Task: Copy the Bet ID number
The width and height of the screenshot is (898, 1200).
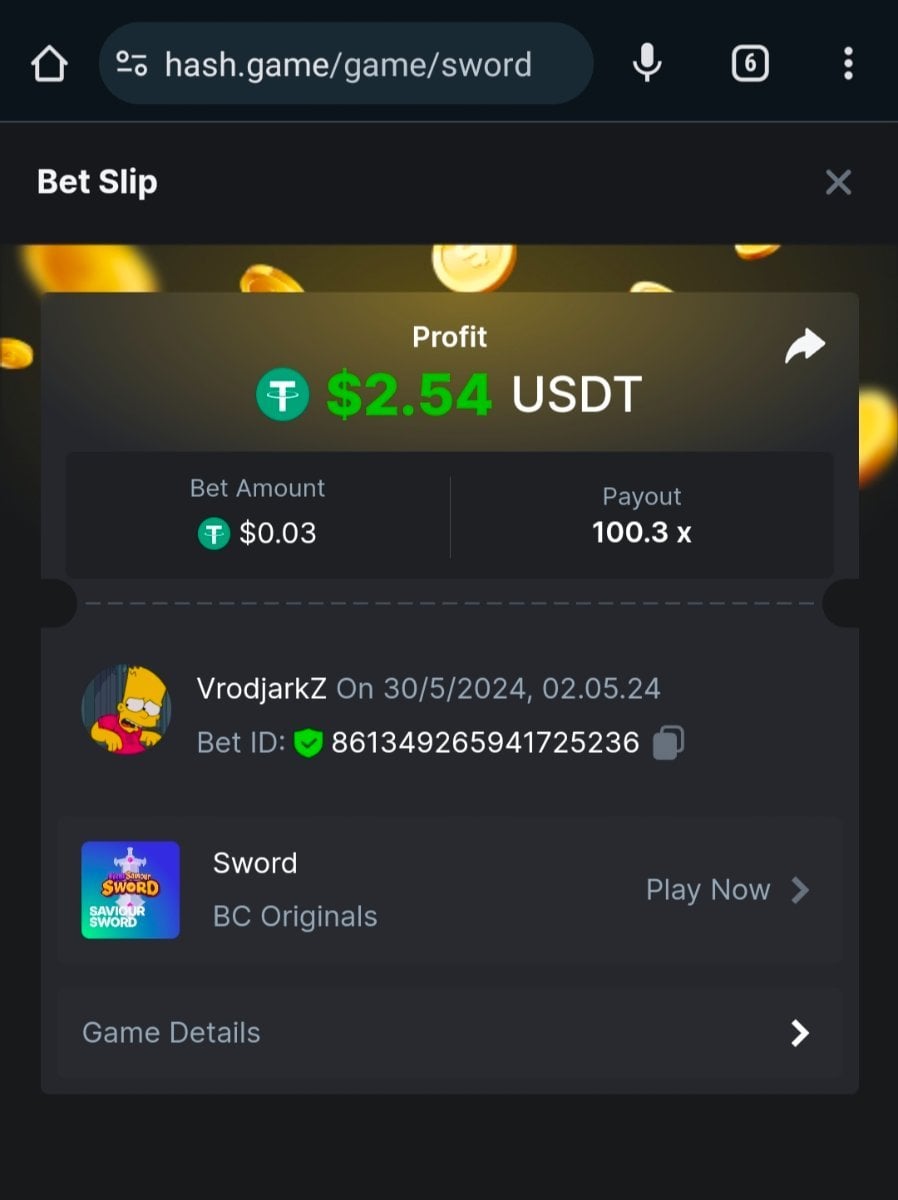Action: (668, 742)
